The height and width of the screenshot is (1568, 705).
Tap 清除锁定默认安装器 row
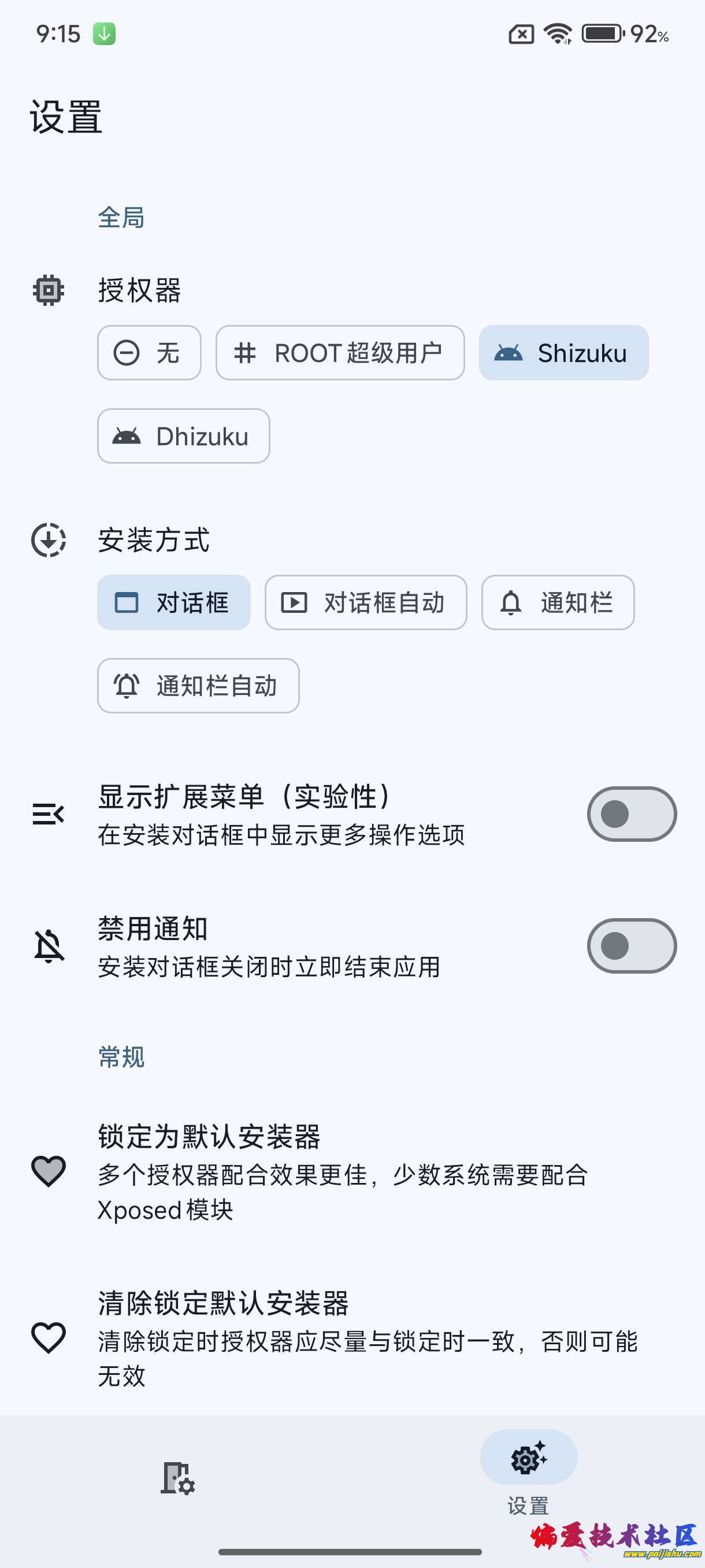[340, 1338]
